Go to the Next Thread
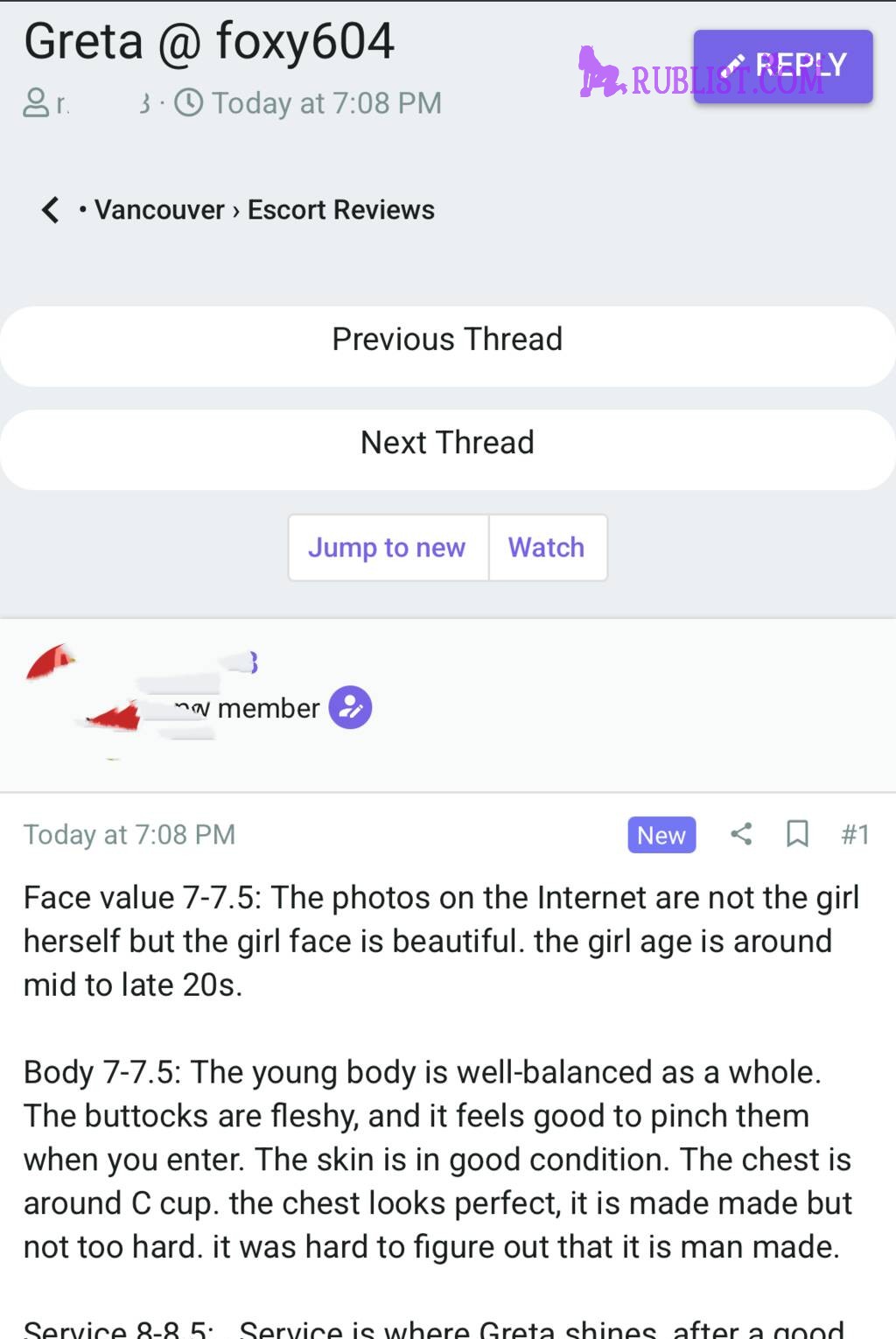The height and width of the screenshot is (1339, 896). tap(447, 443)
